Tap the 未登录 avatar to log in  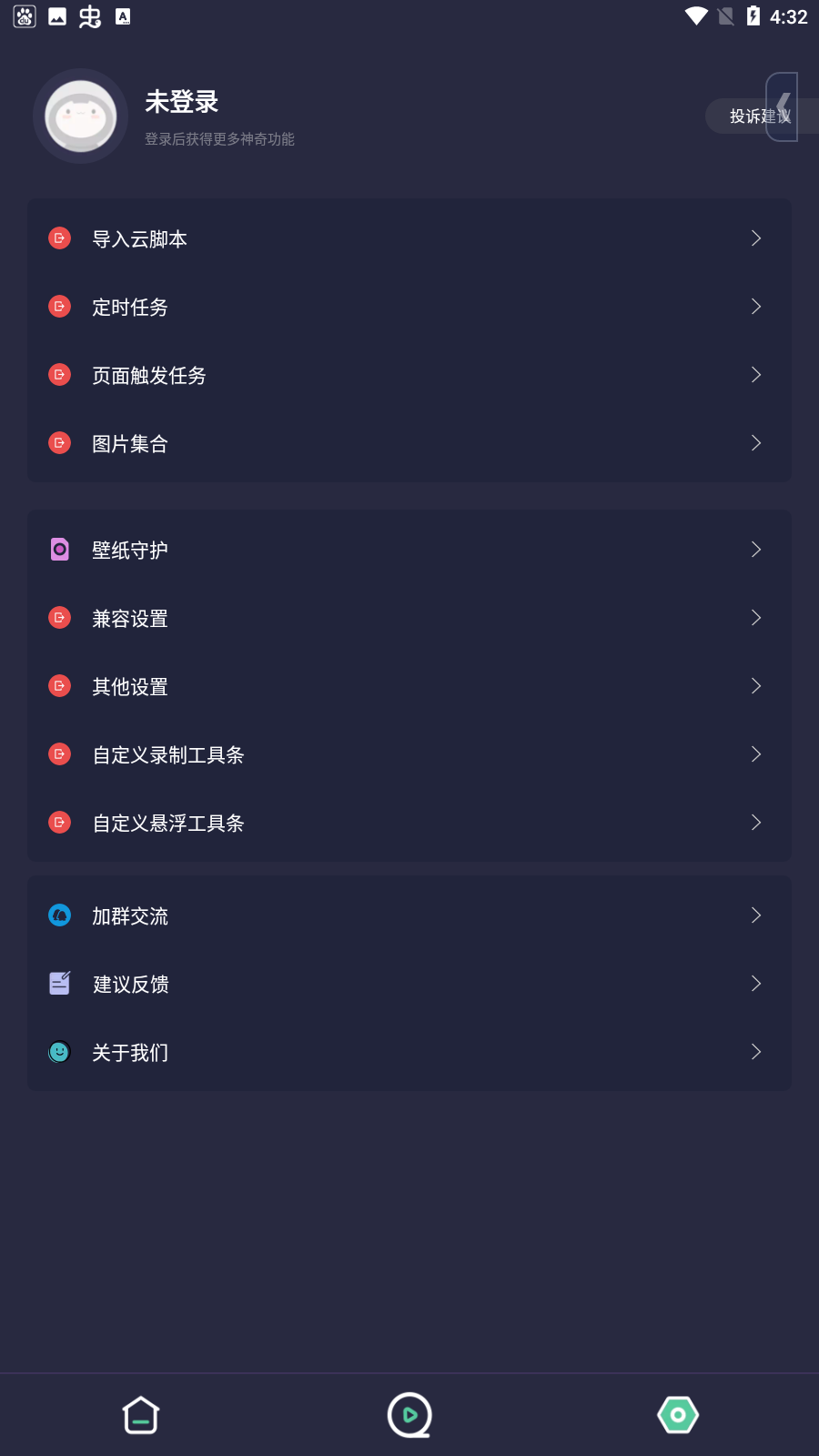point(80,116)
